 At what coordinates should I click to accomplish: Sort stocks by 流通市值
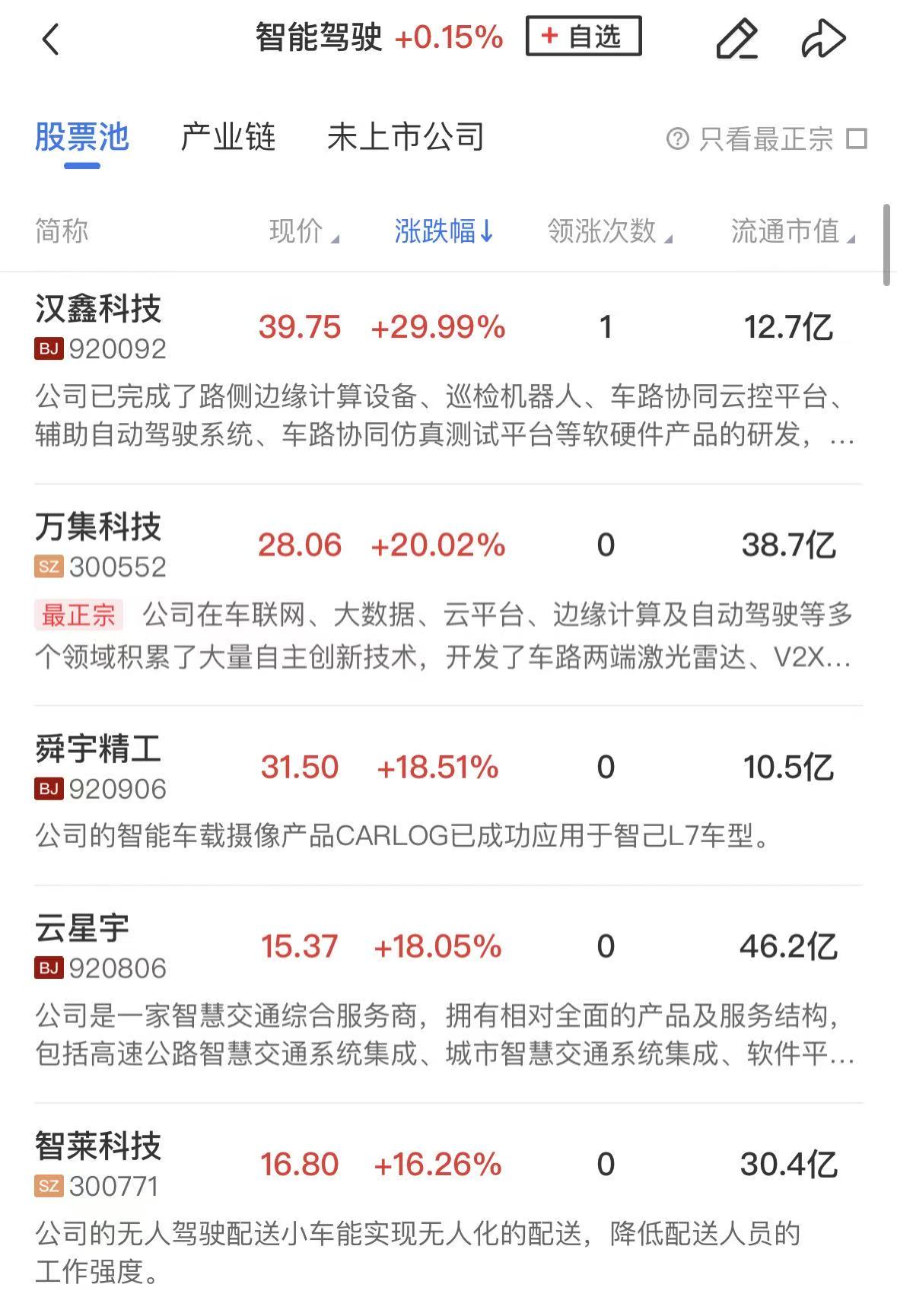coord(791,231)
